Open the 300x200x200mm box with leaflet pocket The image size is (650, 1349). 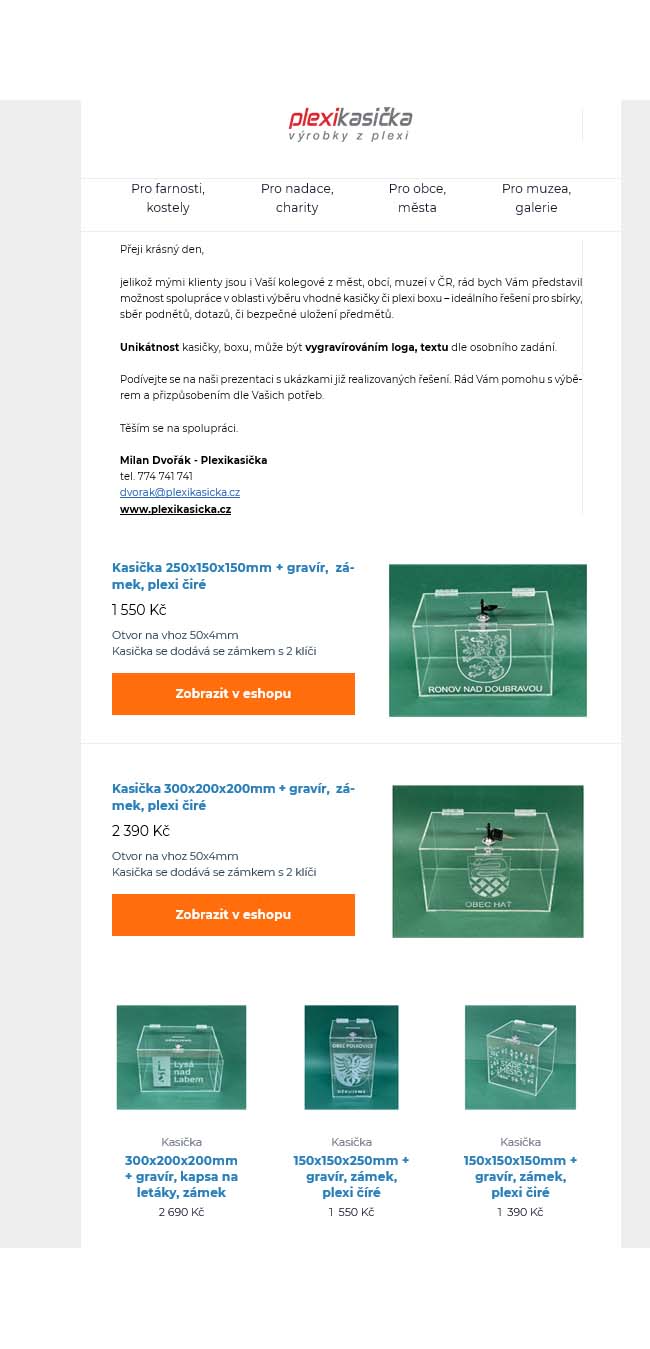click(181, 1176)
